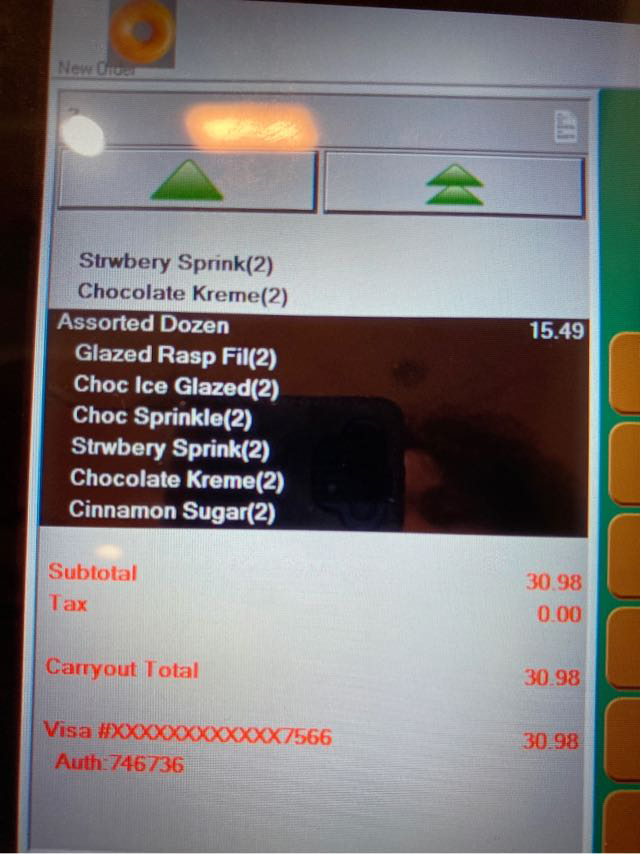Tap the single green up arrow button
640x854 pixels.
click(x=187, y=182)
